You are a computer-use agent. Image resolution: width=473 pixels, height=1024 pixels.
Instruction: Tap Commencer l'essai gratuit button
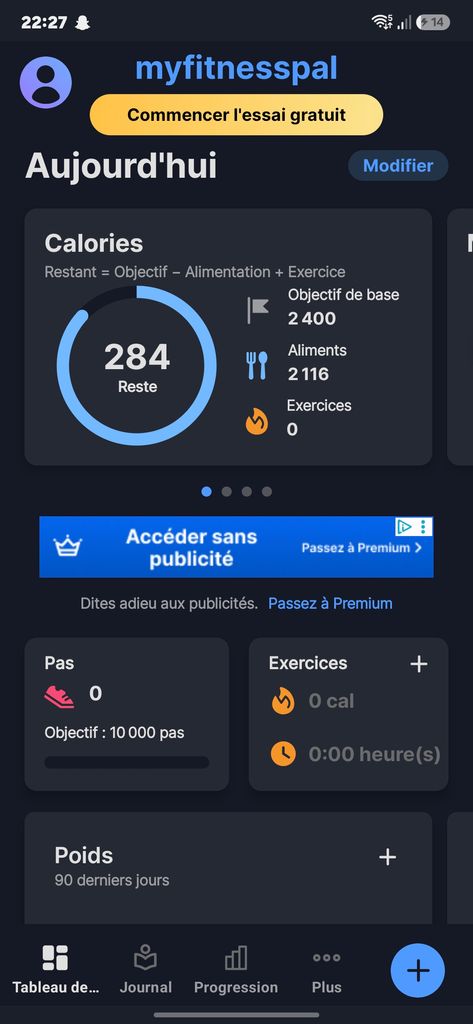pos(236,115)
